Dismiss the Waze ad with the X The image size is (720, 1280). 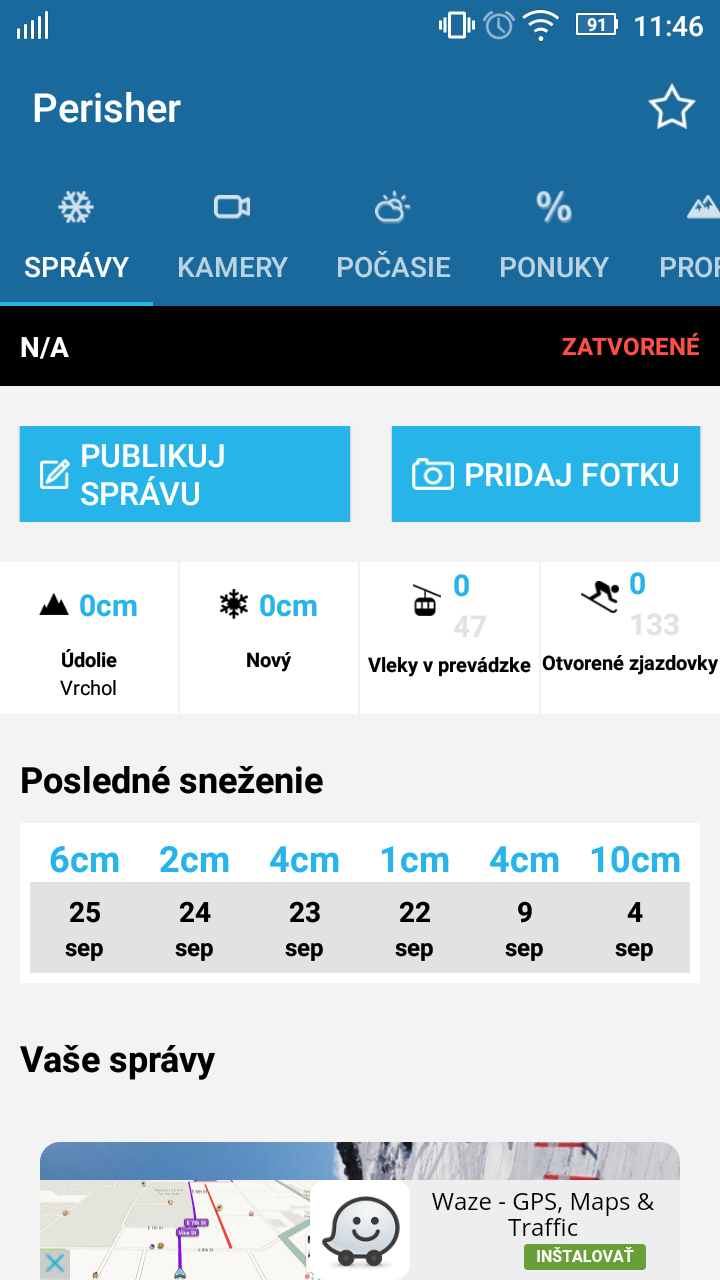[x=55, y=1263]
